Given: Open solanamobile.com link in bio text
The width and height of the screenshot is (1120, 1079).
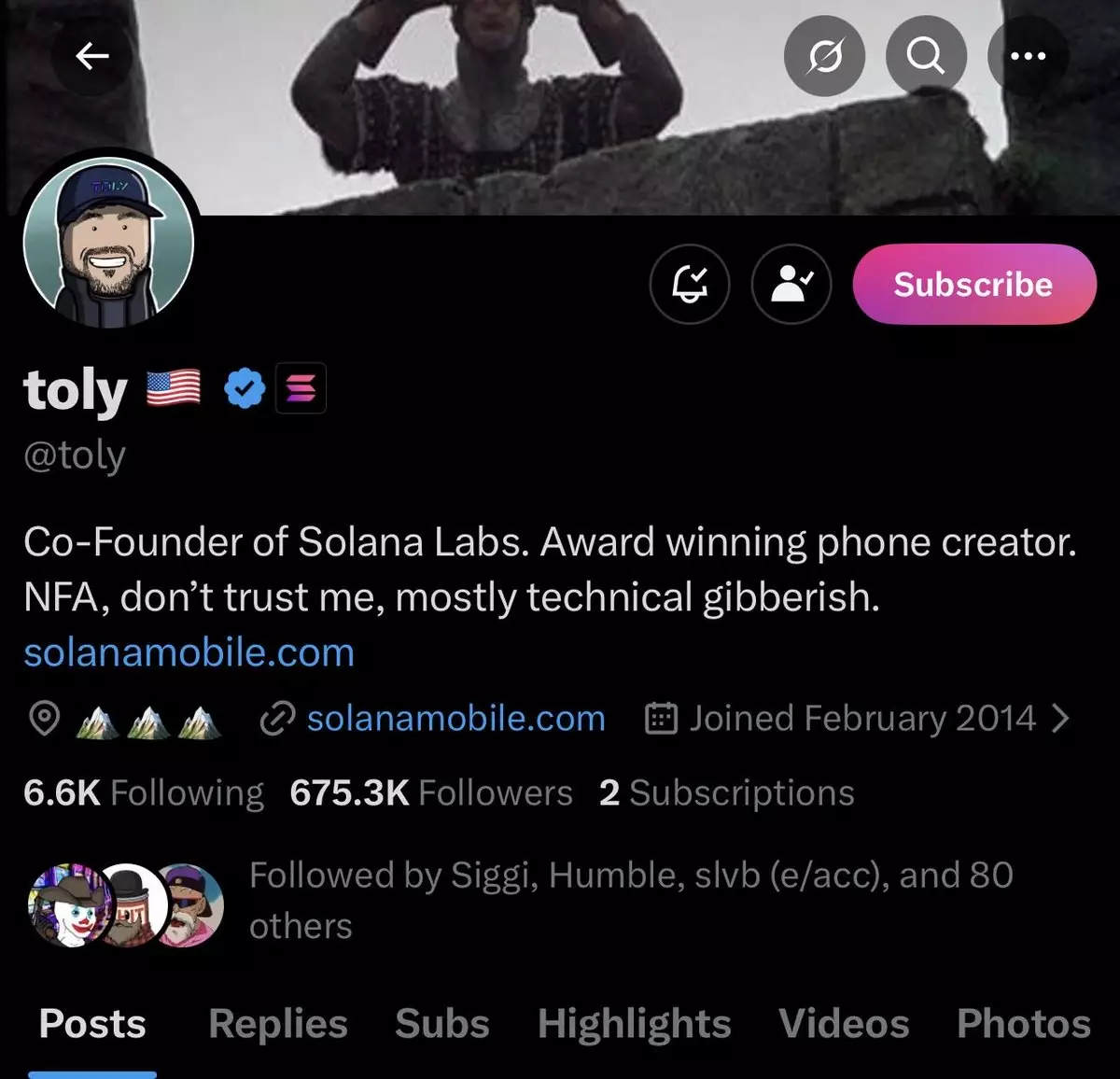Looking at the screenshot, I should [189, 652].
